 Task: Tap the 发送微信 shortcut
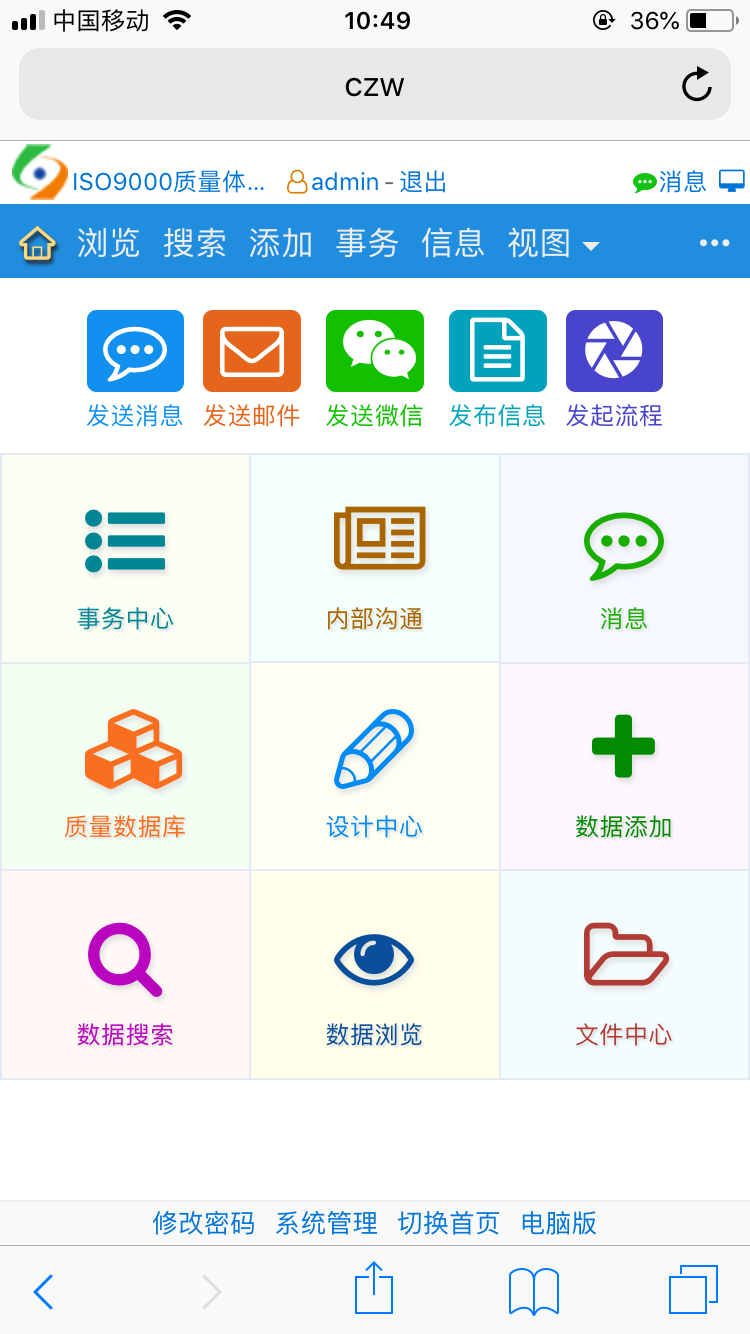pos(375,369)
